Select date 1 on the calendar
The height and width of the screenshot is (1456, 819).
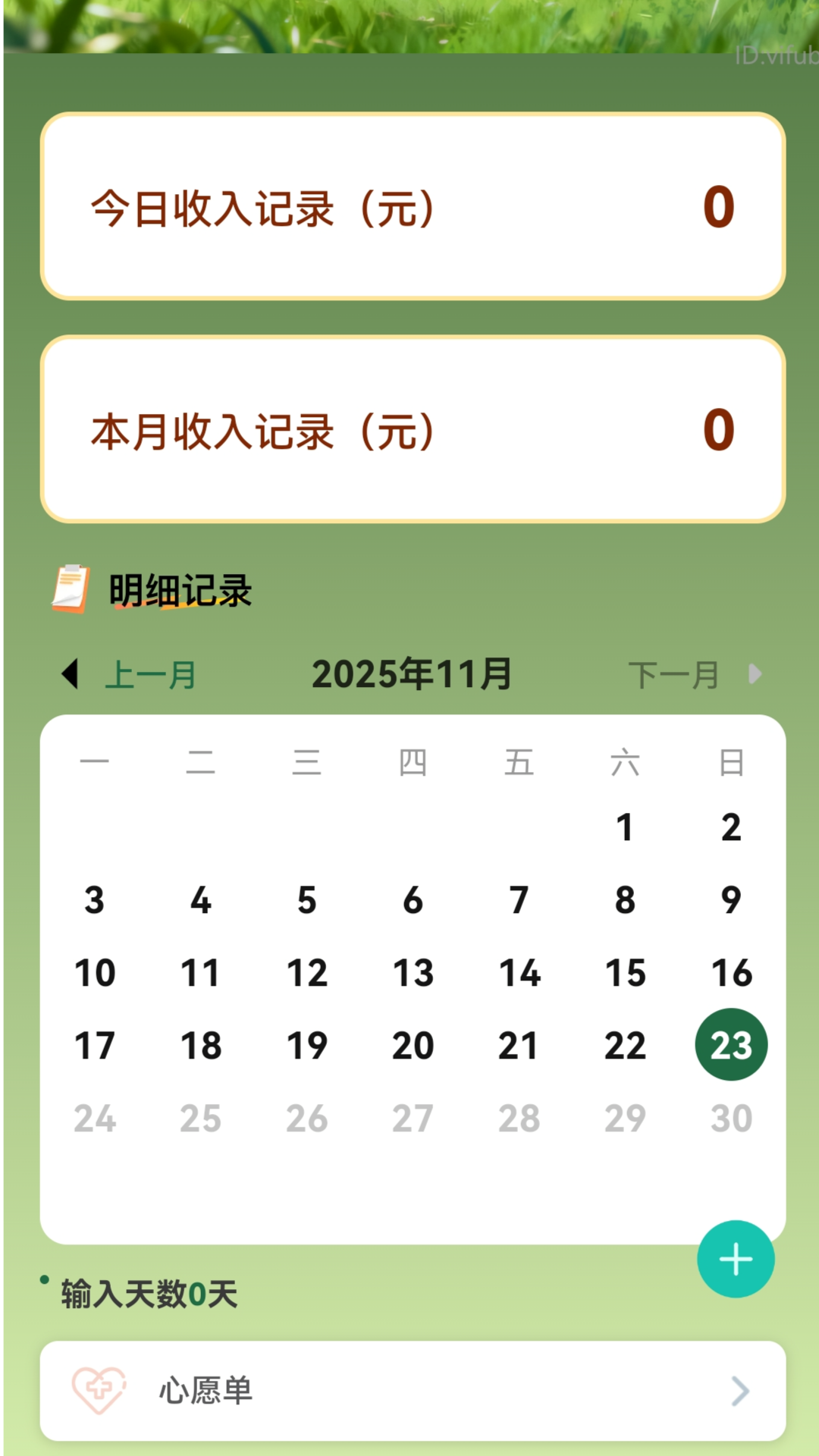624,828
